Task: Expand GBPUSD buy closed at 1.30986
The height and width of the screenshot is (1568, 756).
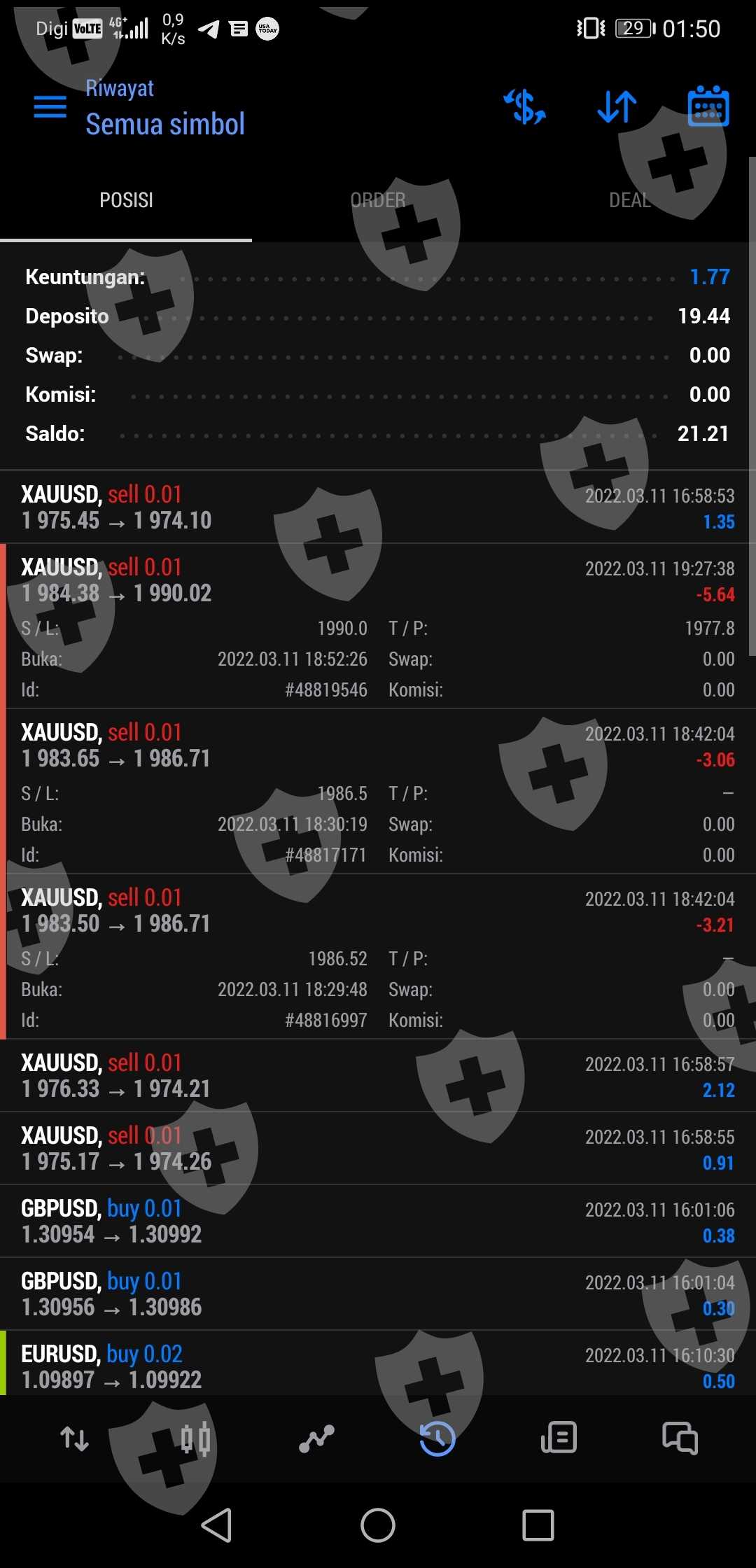Action: tap(378, 1294)
